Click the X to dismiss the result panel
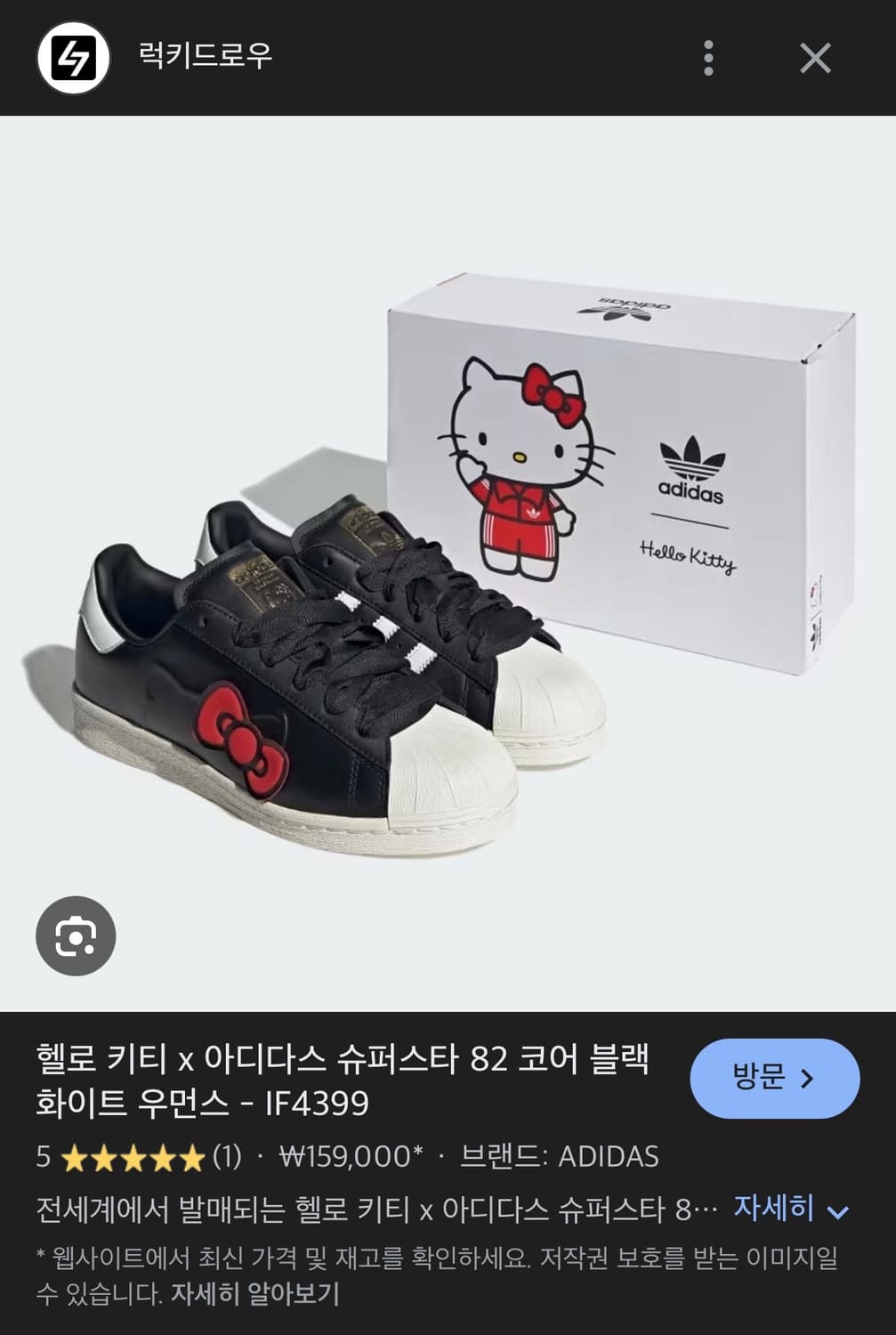 pos(815,57)
